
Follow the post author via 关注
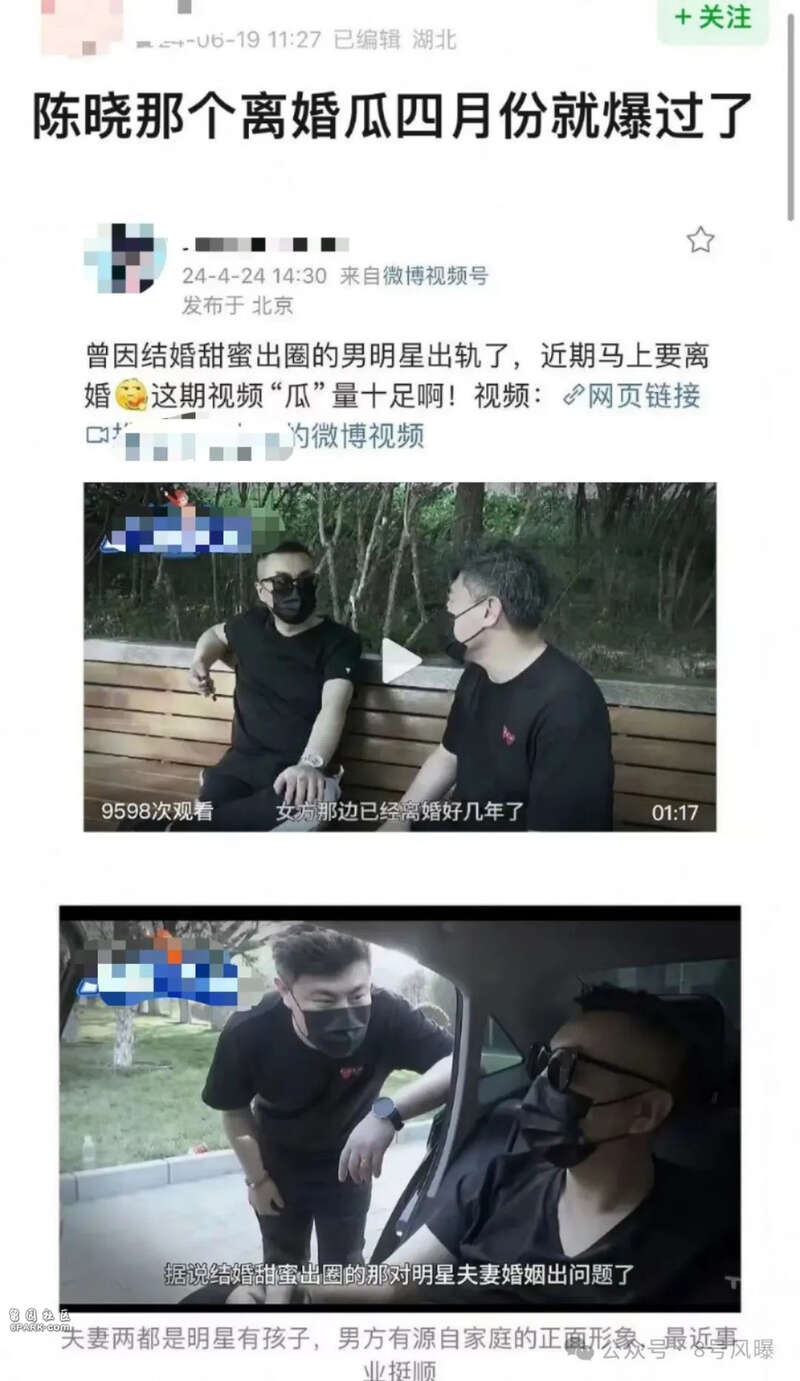712,18
